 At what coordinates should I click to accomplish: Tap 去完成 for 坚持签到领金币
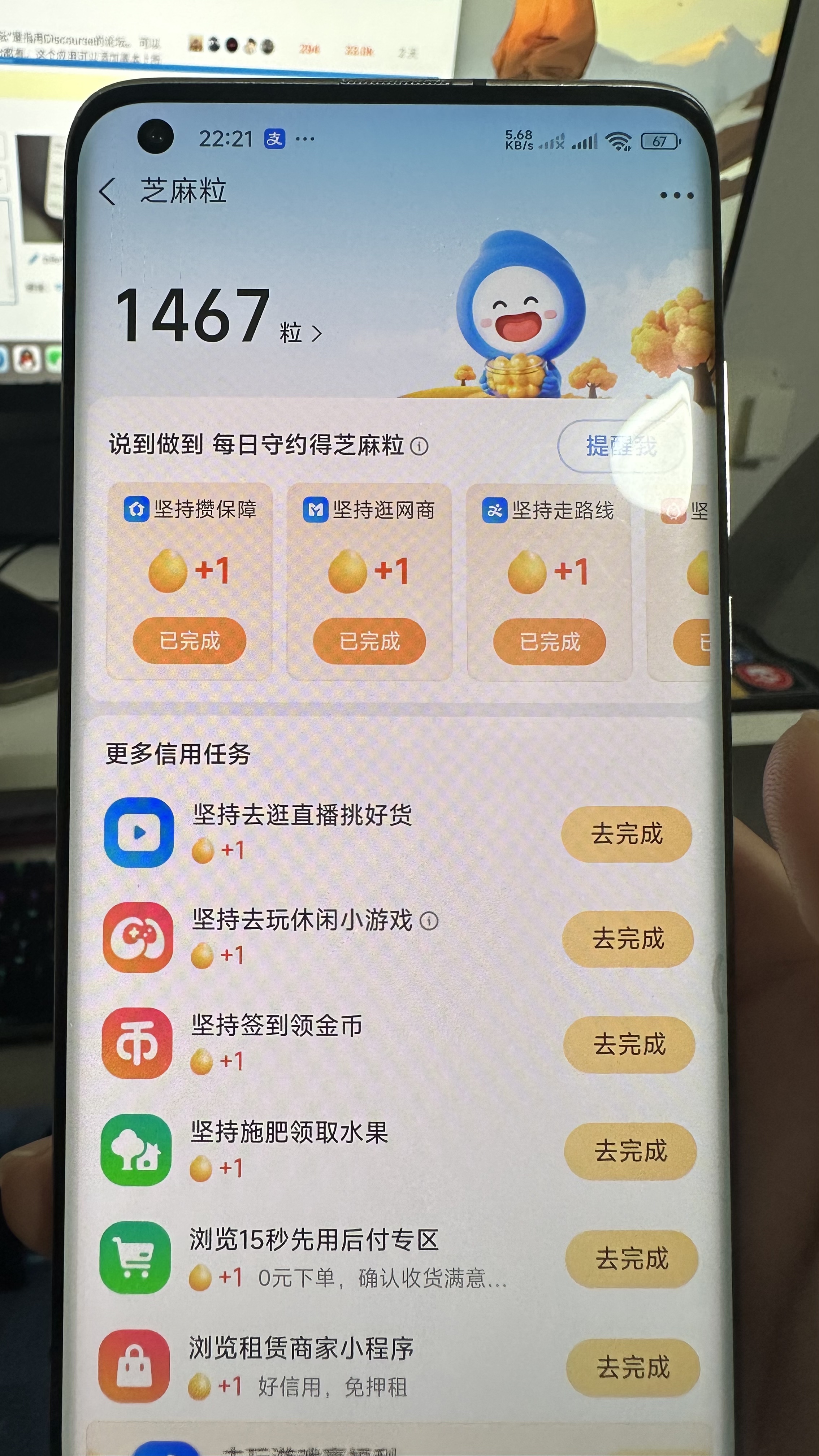(x=629, y=1045)
